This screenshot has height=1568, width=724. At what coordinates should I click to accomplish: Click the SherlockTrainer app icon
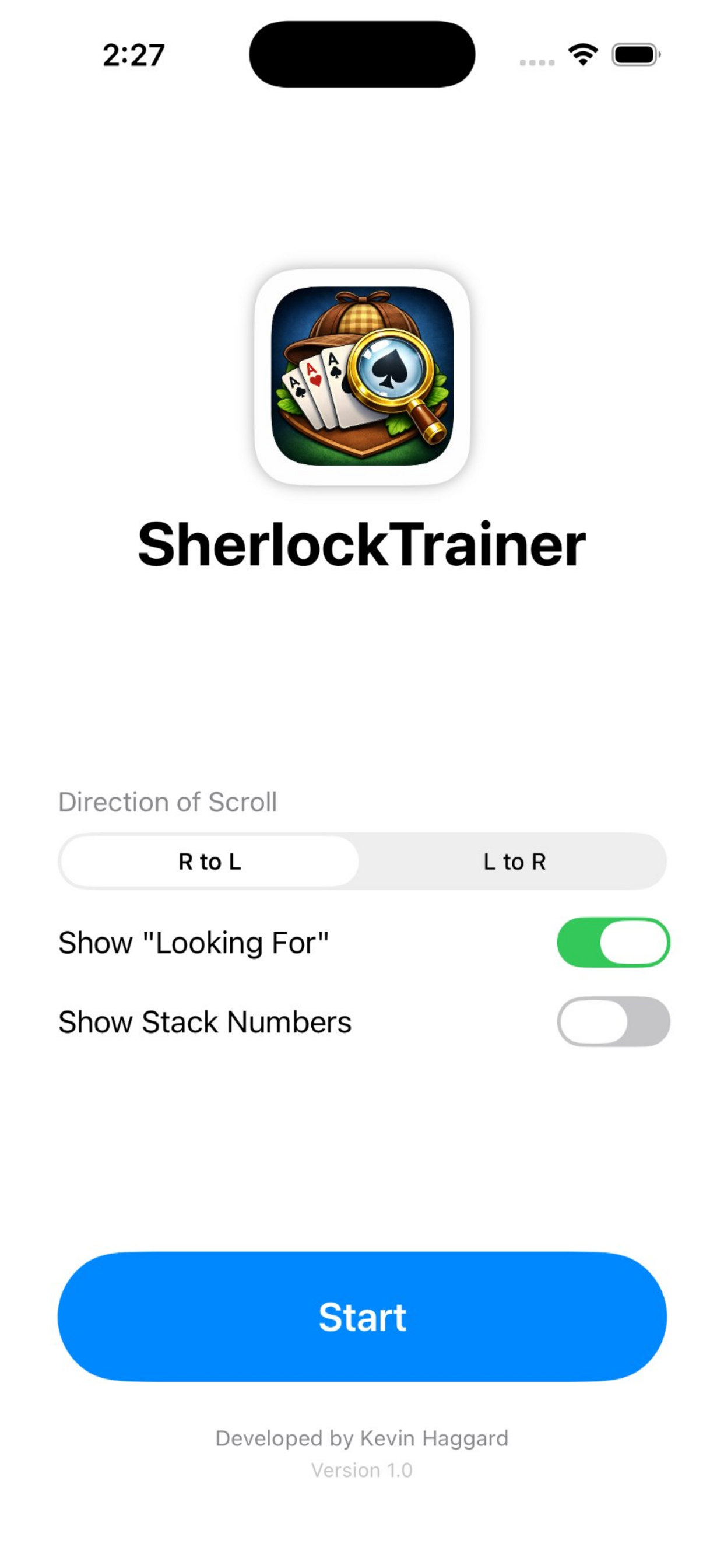click(x=361, y=377)
